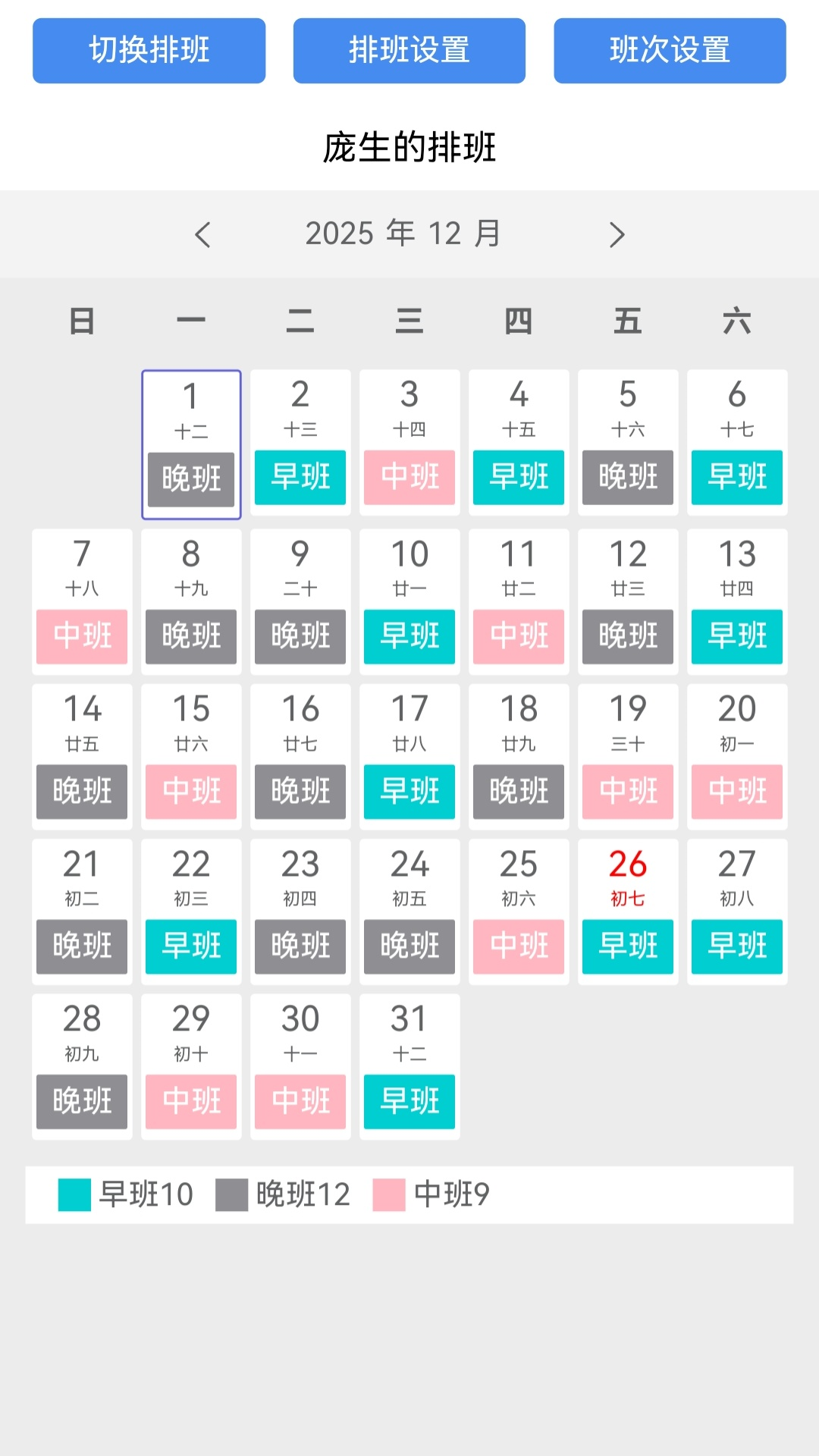Open 排班设置 settings
The height and width of the screenshot is (1456, 819).
pos(409,51)
